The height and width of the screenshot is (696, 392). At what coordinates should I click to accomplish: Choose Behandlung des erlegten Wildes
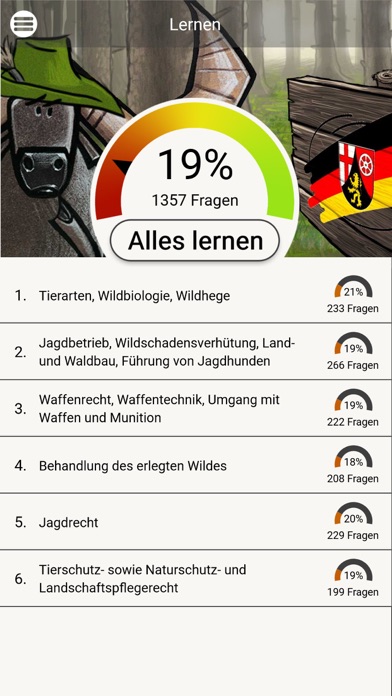[x=196, y=466]
